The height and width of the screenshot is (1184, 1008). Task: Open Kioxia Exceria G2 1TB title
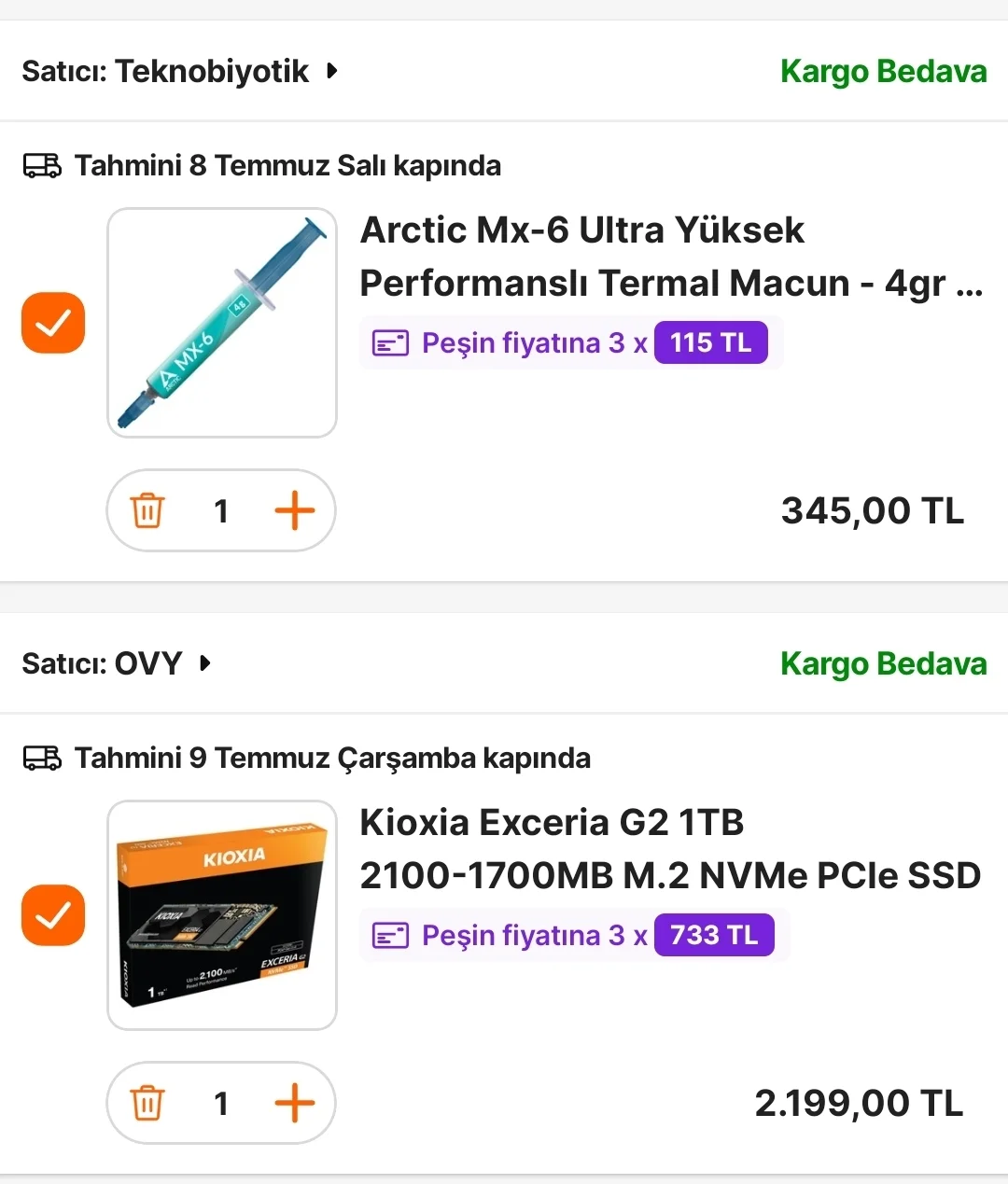pos(668,848)
